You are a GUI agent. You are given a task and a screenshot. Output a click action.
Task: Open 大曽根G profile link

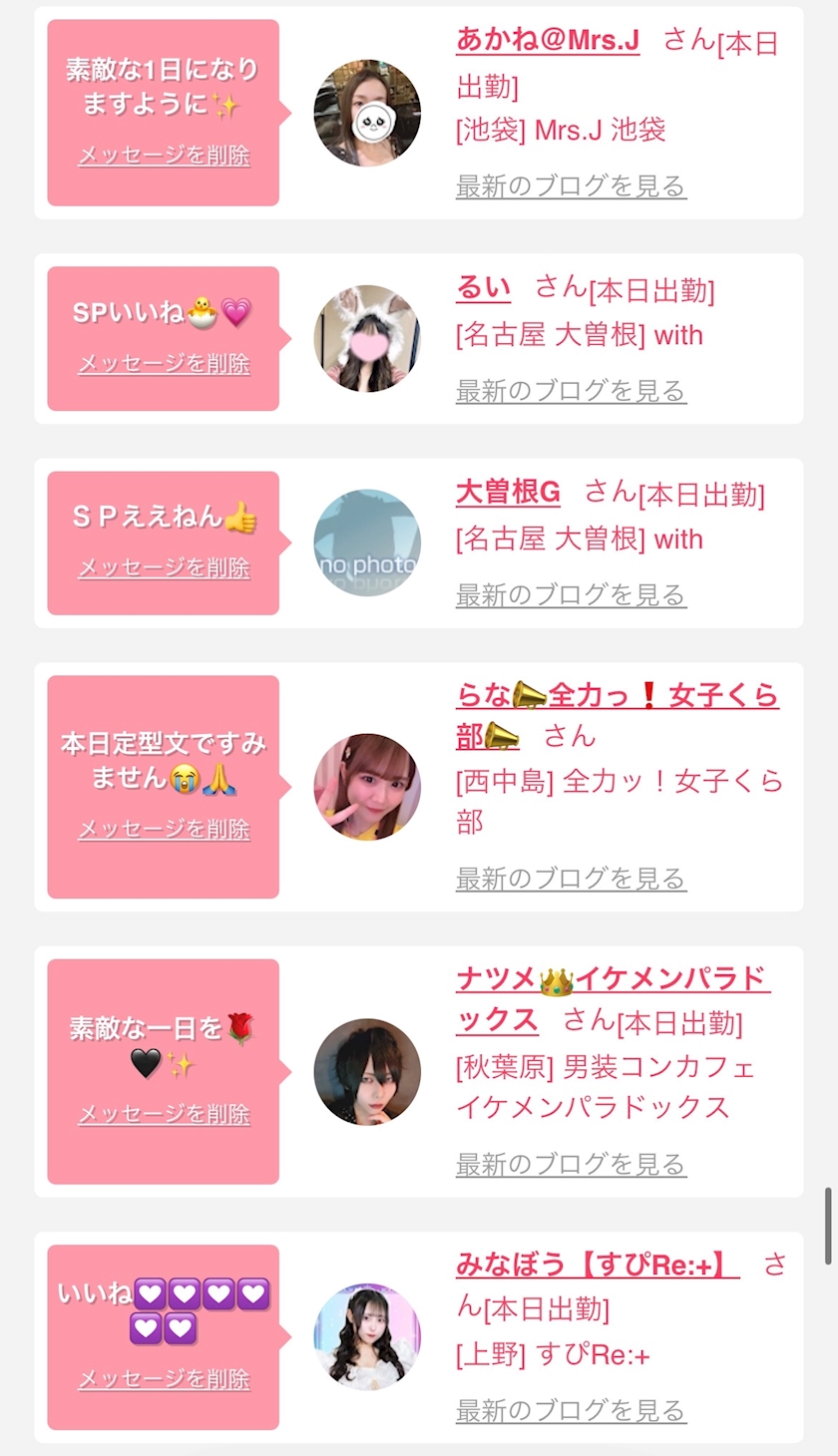(508, 493)
